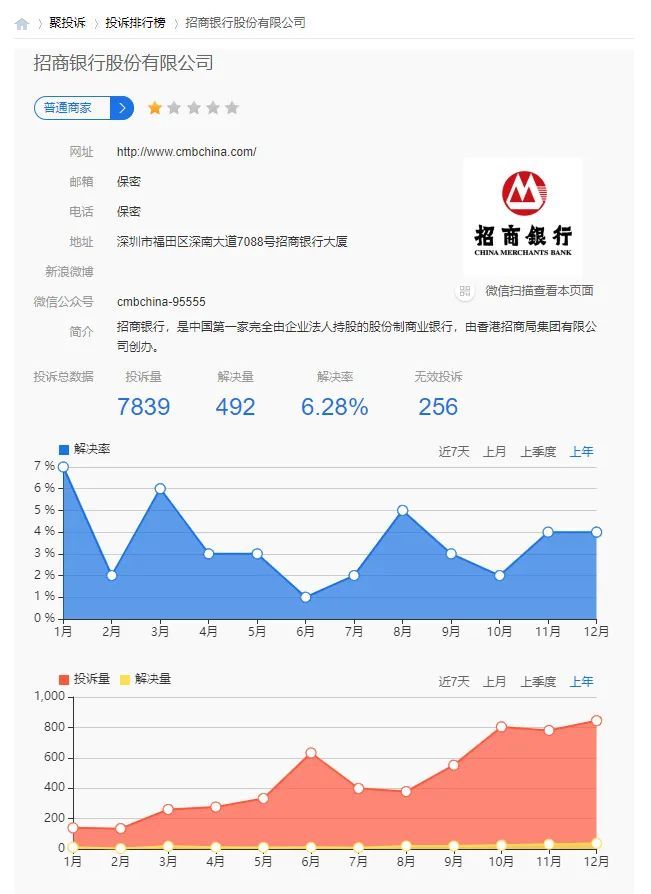Select 上季度 on the 投诉量 chart

pos(538,681)
